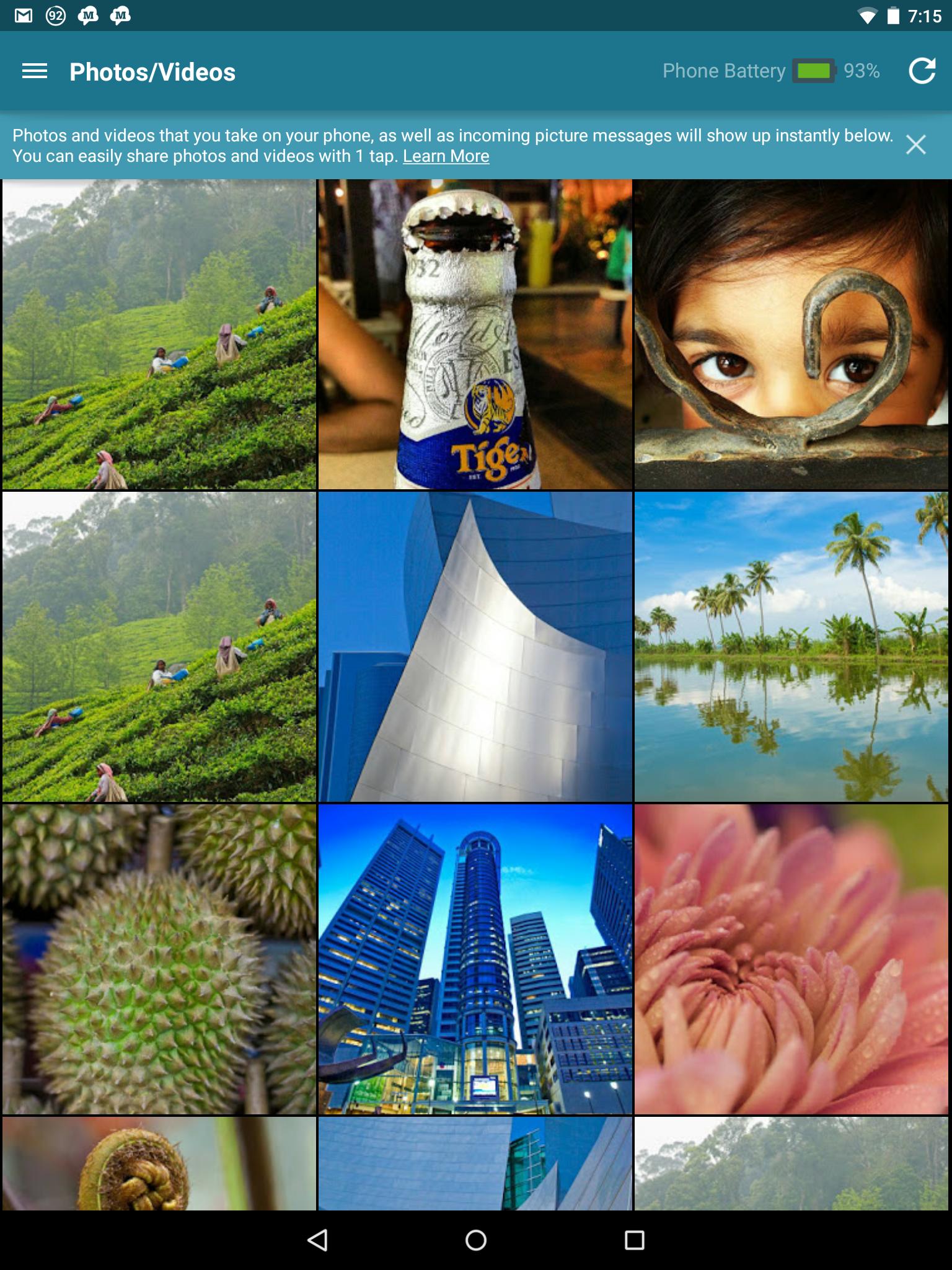The height and width of the screenshot is (1270, 952).
Task: Go back with the system back button
Action: (x=317, y=1240)
